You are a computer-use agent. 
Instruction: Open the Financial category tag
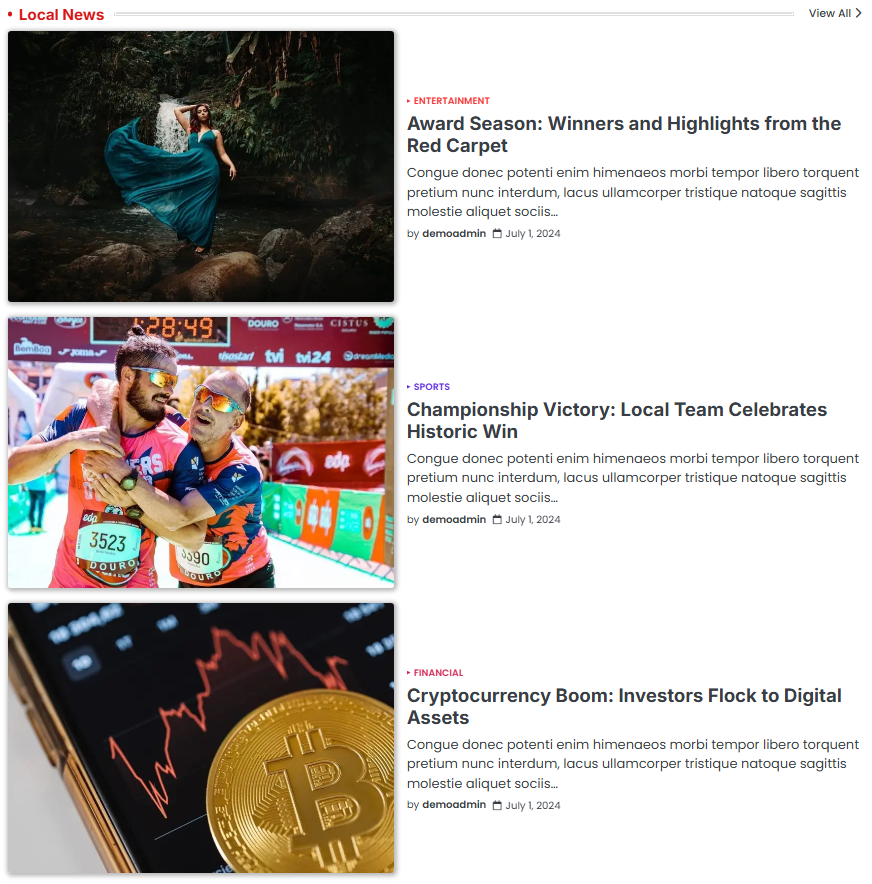click(x=438, y=673)
